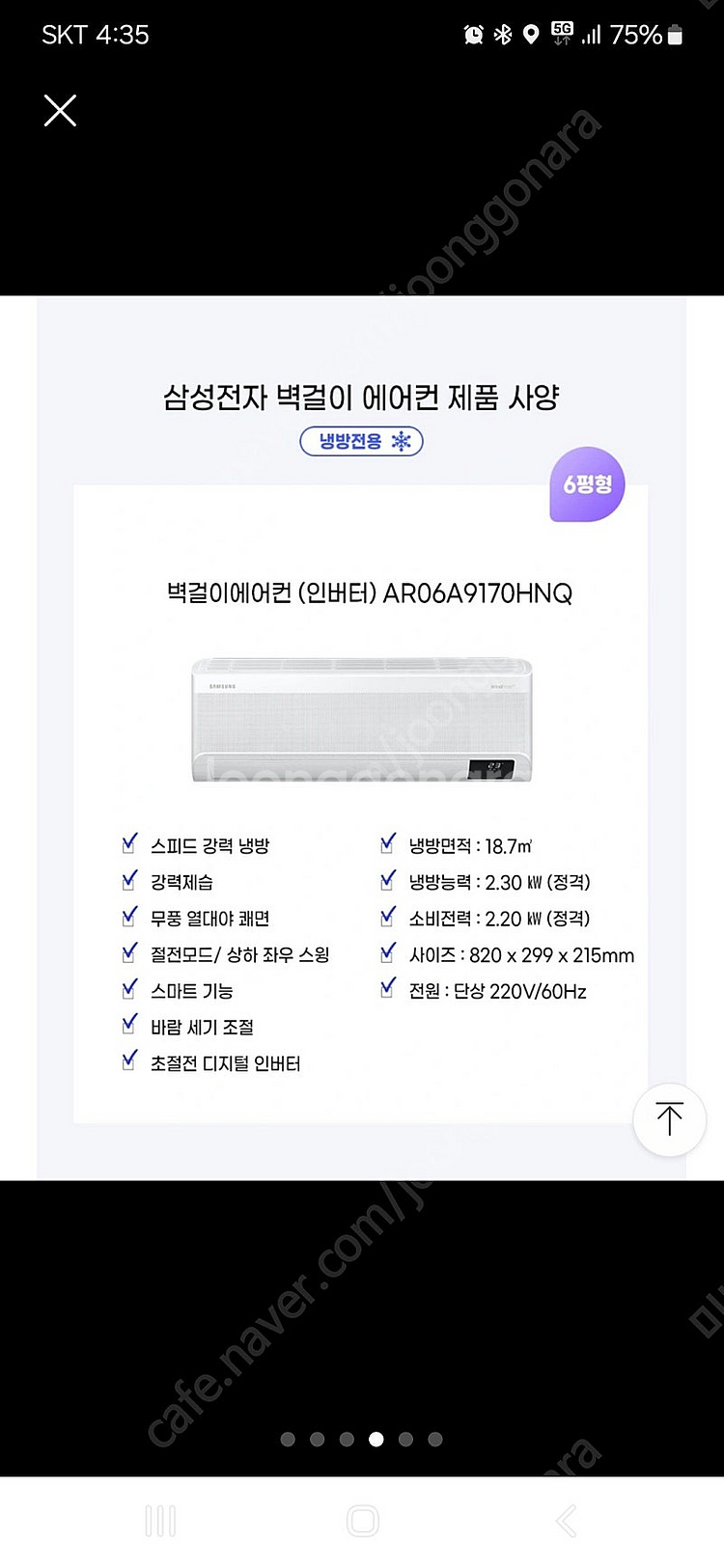The height and width of the screenshot is (1568, 724).
Task: Check the box next to 스마트 기능
Action: [x=129, y=987]
